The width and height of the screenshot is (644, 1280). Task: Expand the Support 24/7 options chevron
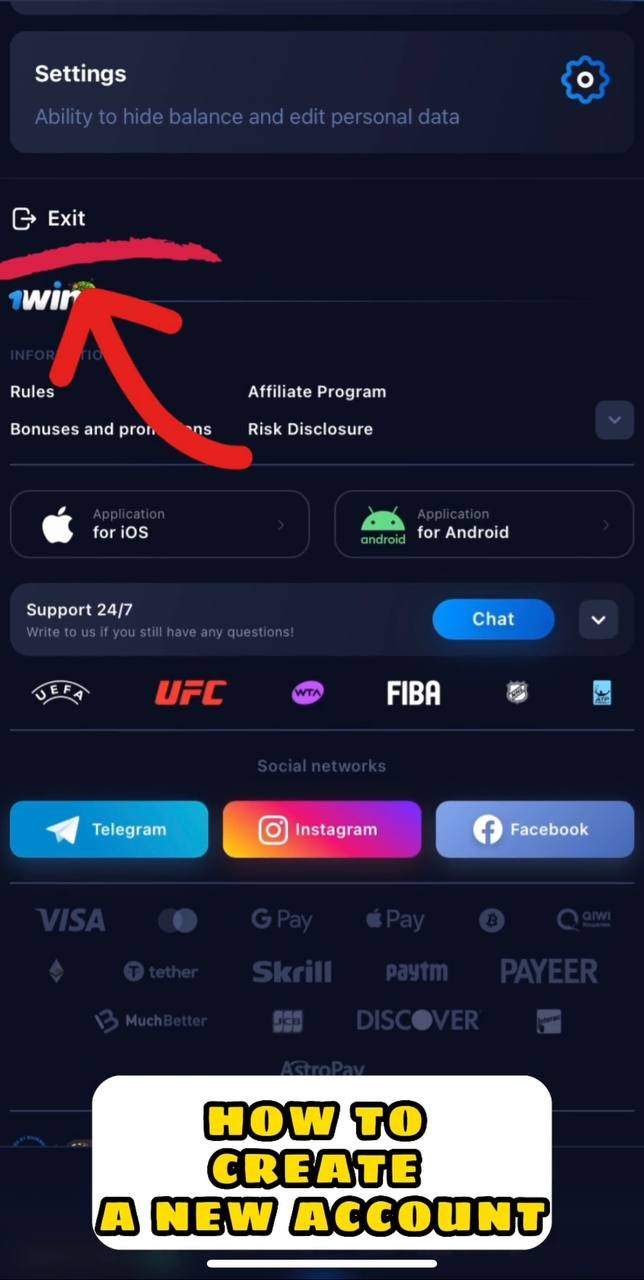pos(598,620)
